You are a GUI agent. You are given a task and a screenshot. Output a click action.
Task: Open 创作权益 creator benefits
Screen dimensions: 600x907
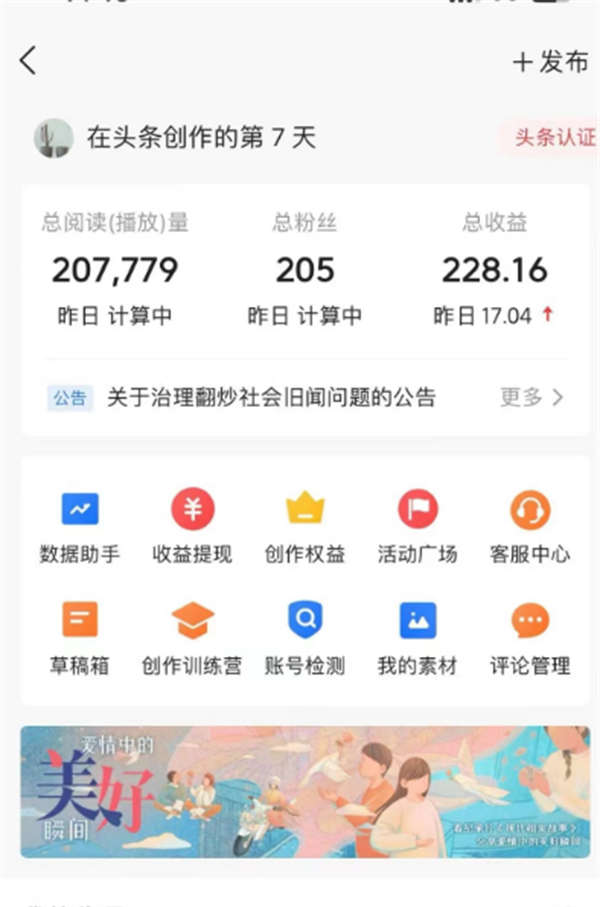pos(305,526)
